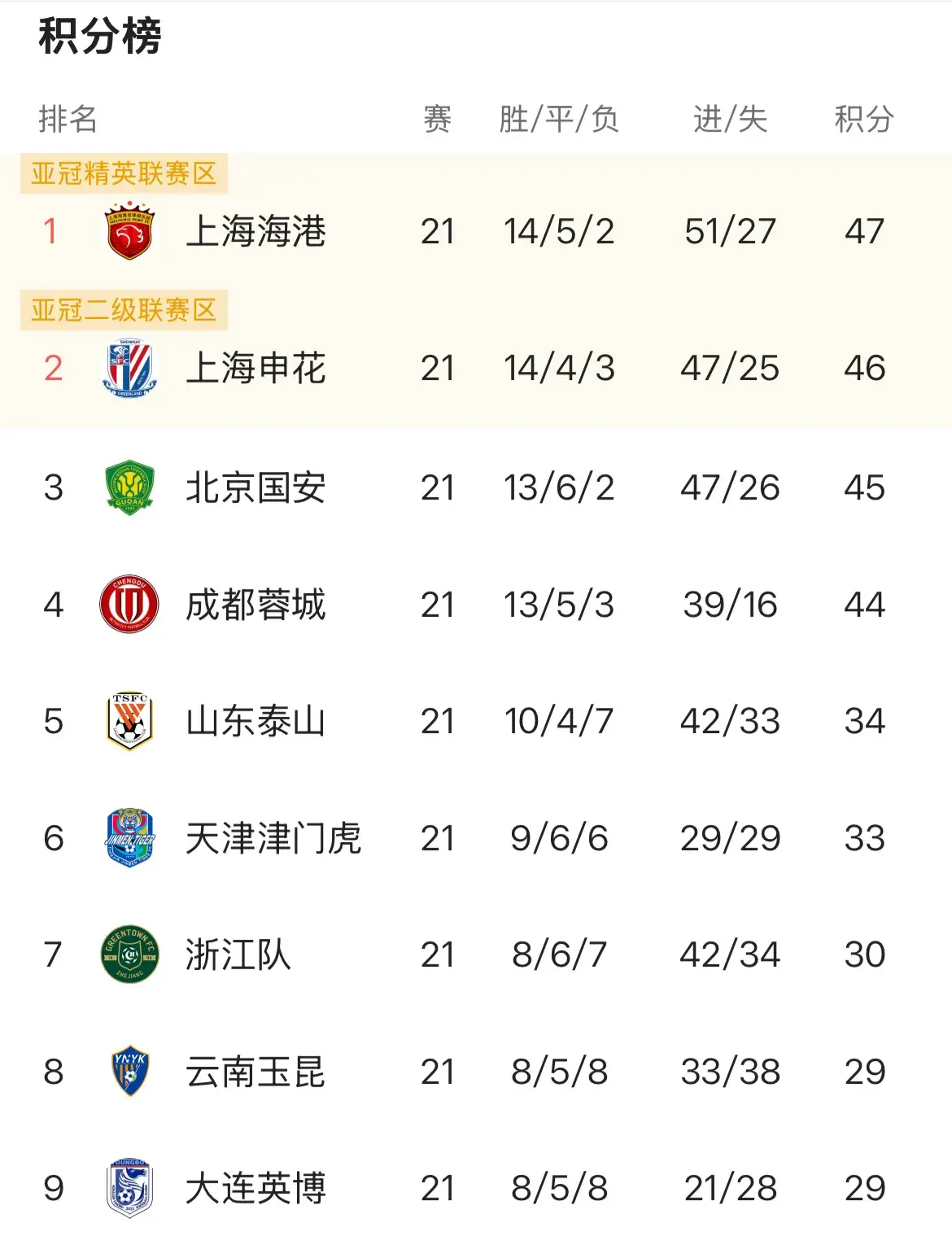View 云南玉昆 team details
Image resolution: width=952 pixels, height=1249 pixels.
pos(255,1072)
